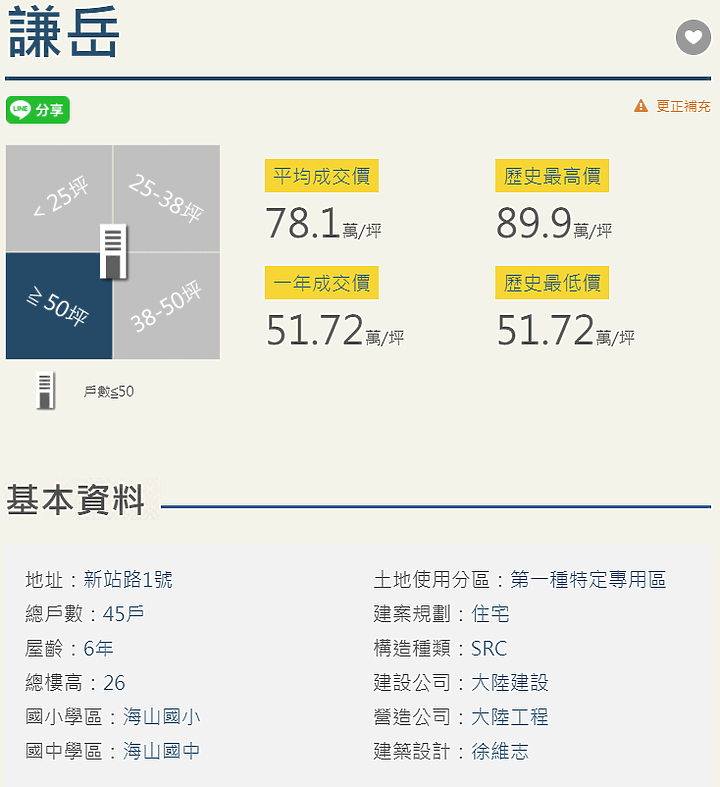View builder 大陸建設 link
The width and height of the screenshot is (720, 787).
(510, 683)
